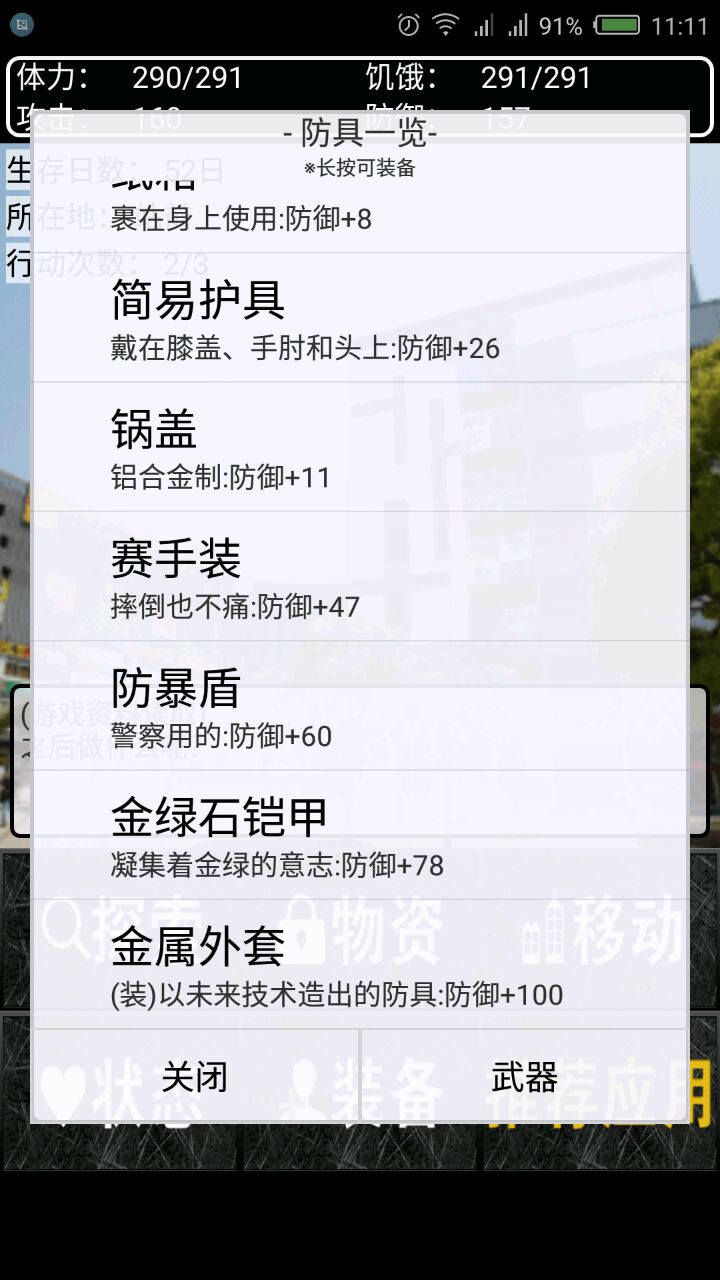Select 简易护具 from the armor list
This screenshot has width=720, height=1280.
360,318
